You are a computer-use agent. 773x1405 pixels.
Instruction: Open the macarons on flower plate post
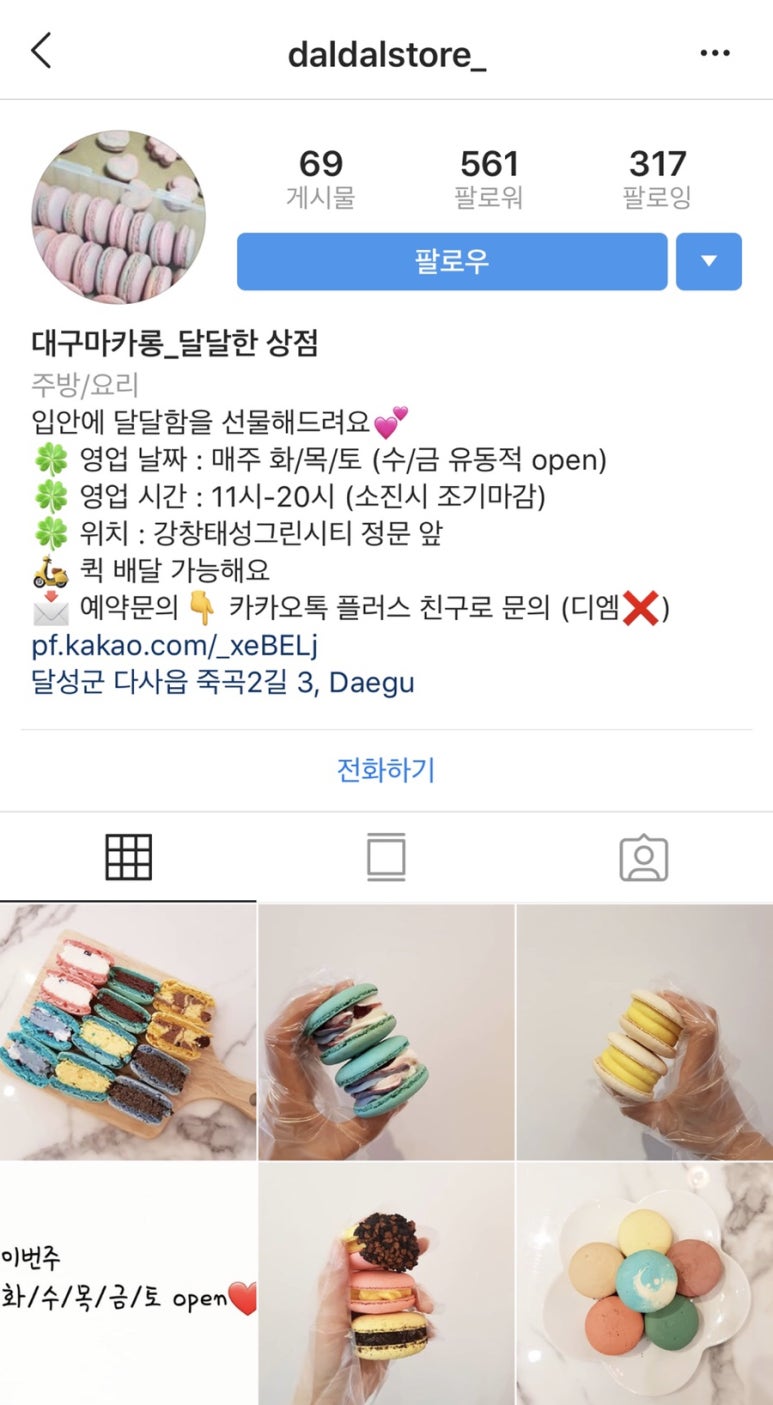point(644,1284)
